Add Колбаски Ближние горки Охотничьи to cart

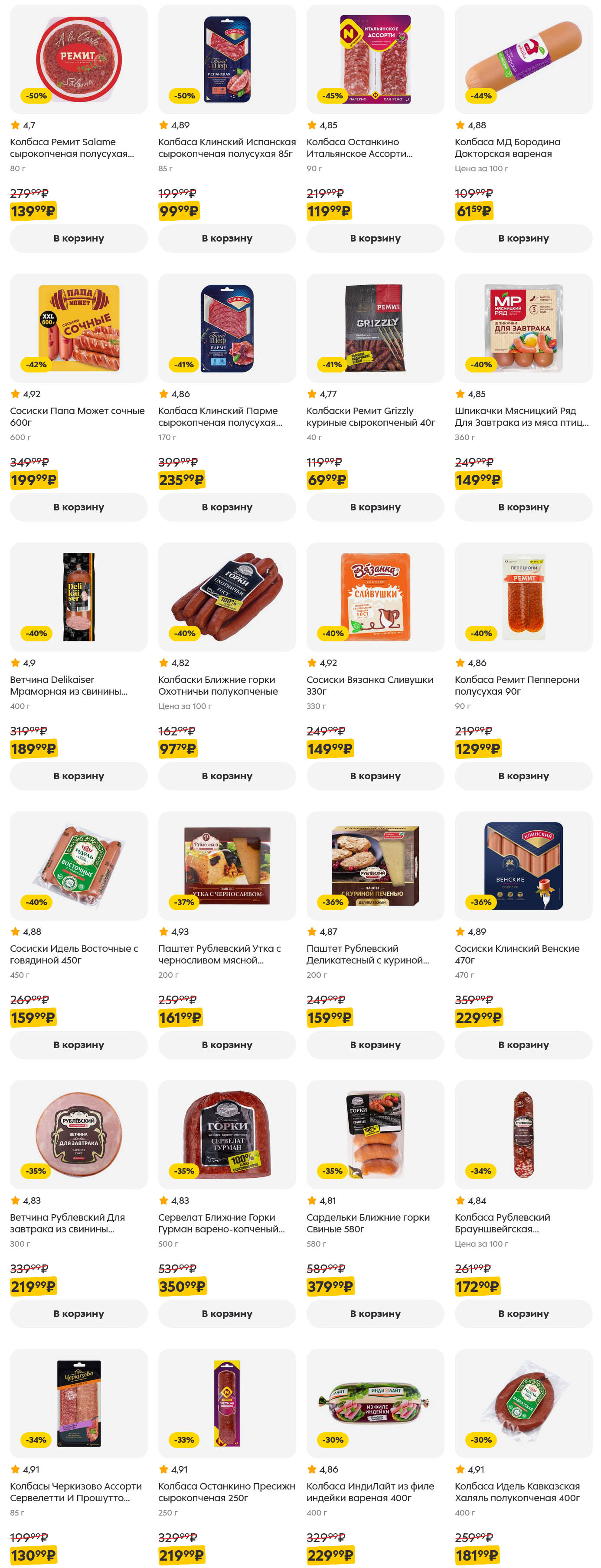[226, 775]
